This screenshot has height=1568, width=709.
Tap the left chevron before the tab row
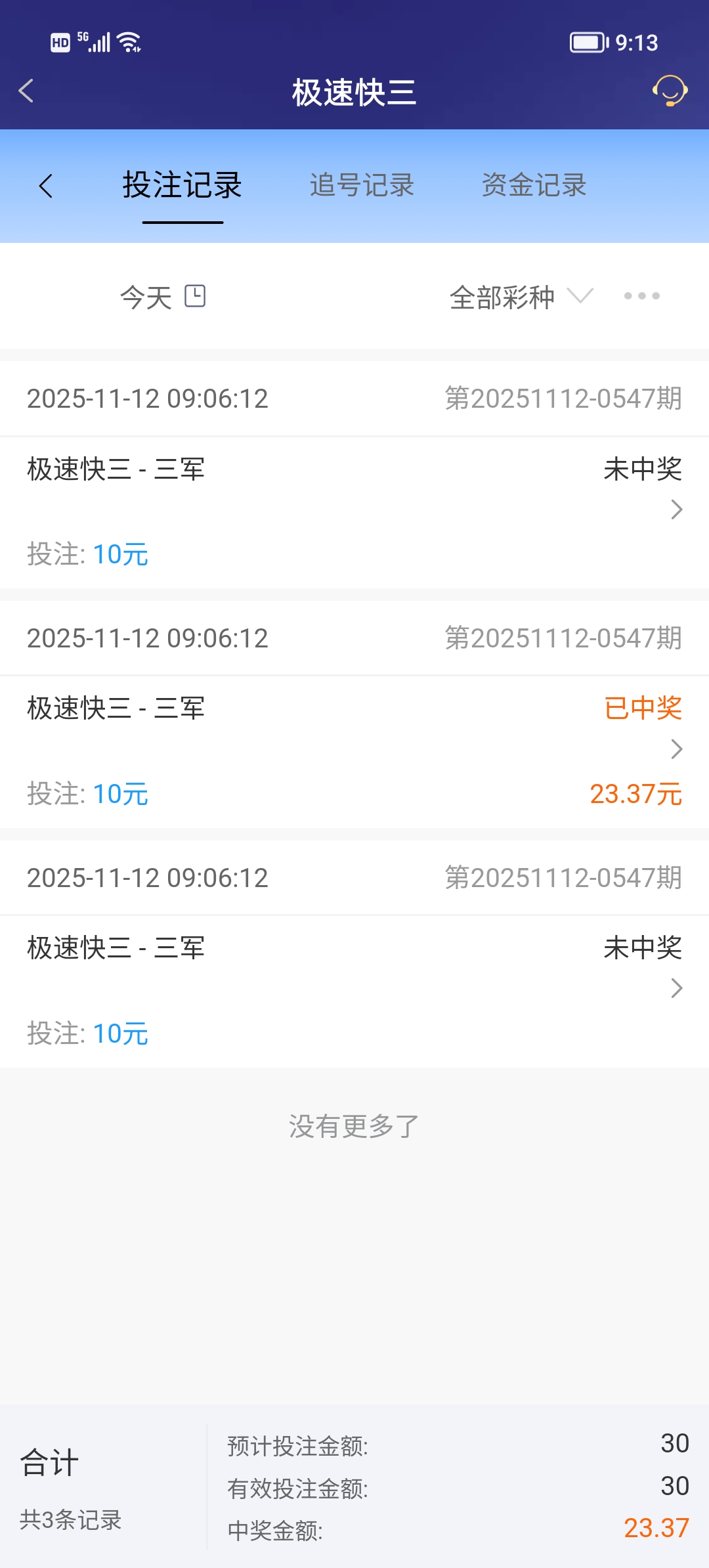pyautogui.click(x=47, y=186)
